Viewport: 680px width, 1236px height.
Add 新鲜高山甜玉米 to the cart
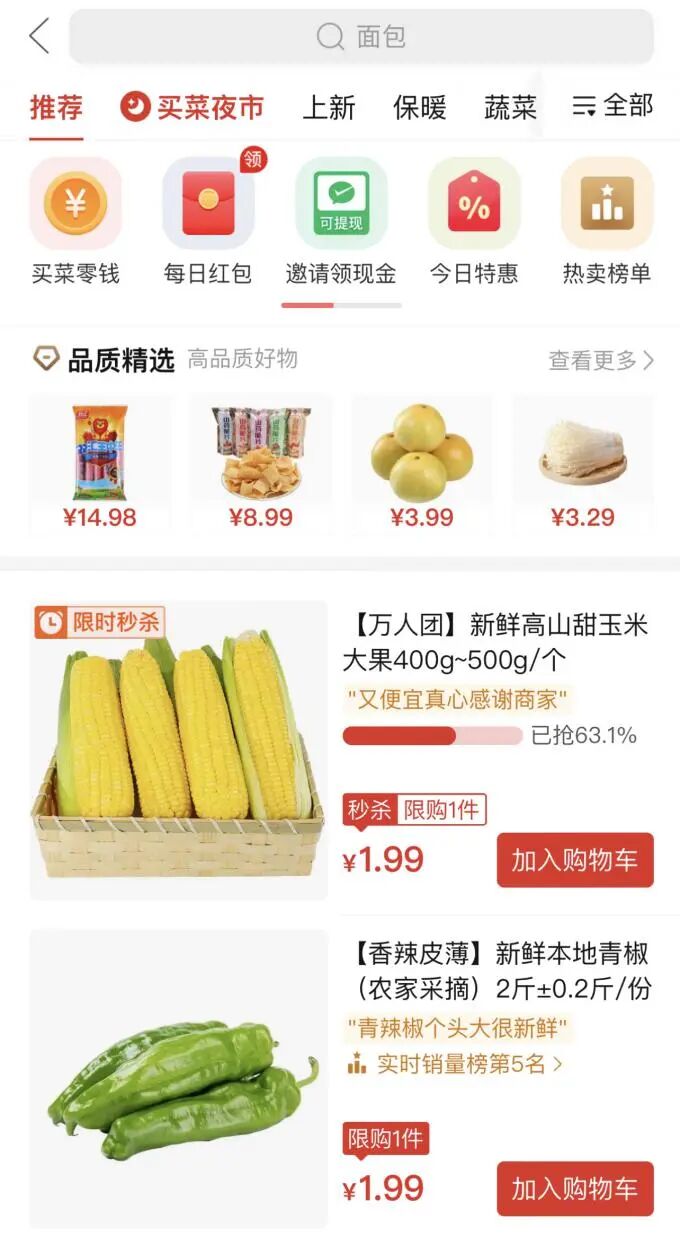[575, 860]
